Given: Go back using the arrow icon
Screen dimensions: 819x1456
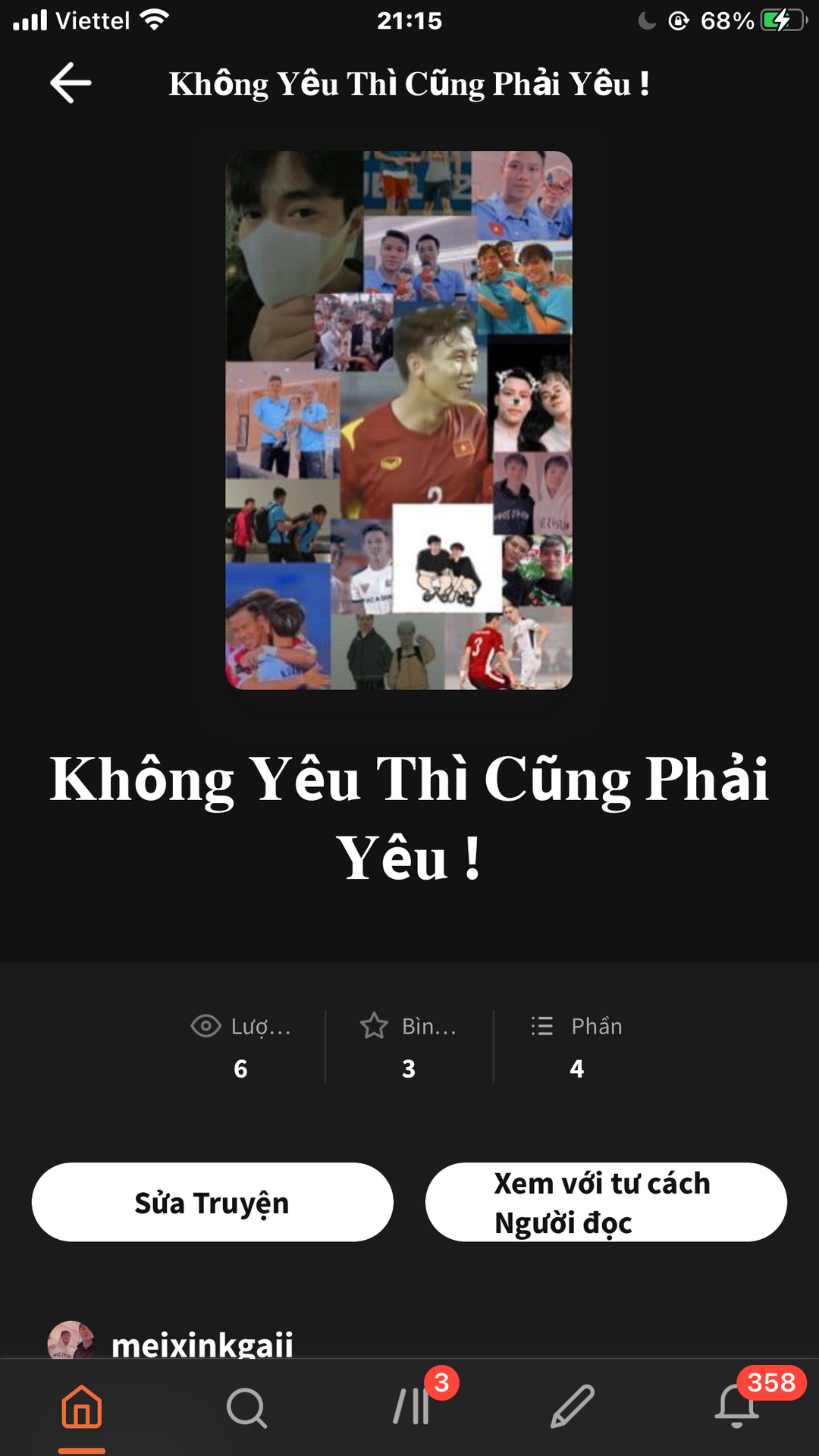Looking at the screenshot, I should [71, 83].
